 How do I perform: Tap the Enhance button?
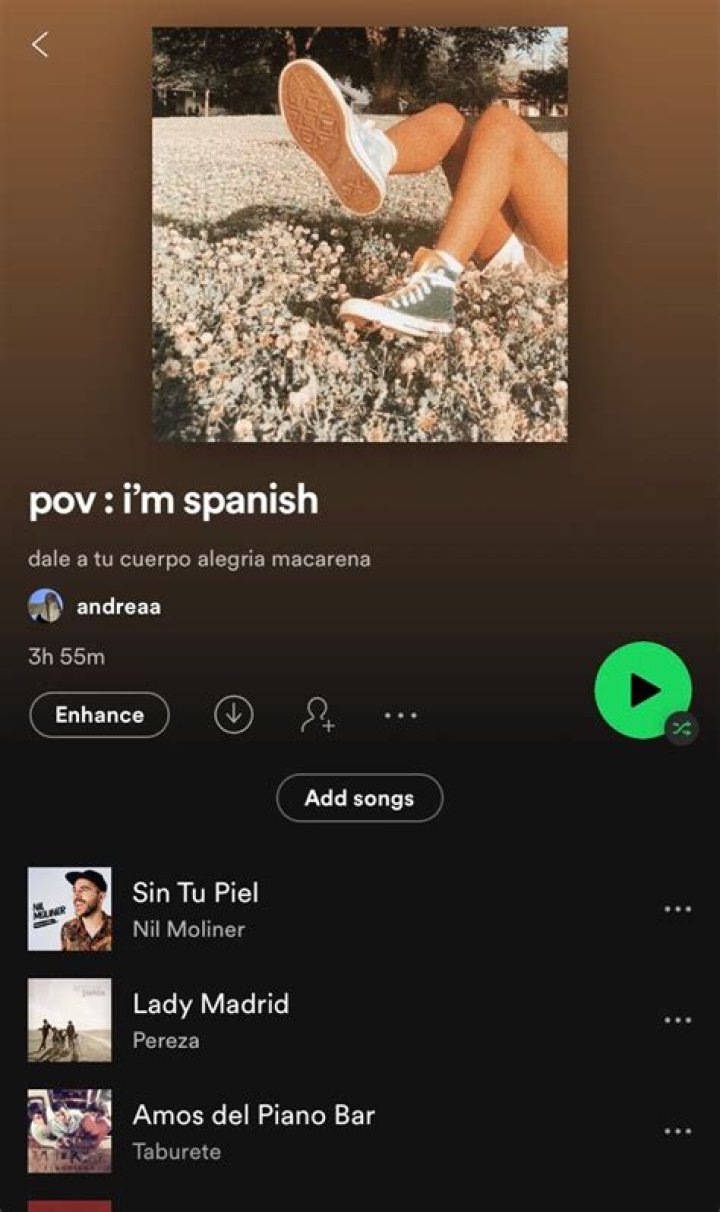coord(99,715)
